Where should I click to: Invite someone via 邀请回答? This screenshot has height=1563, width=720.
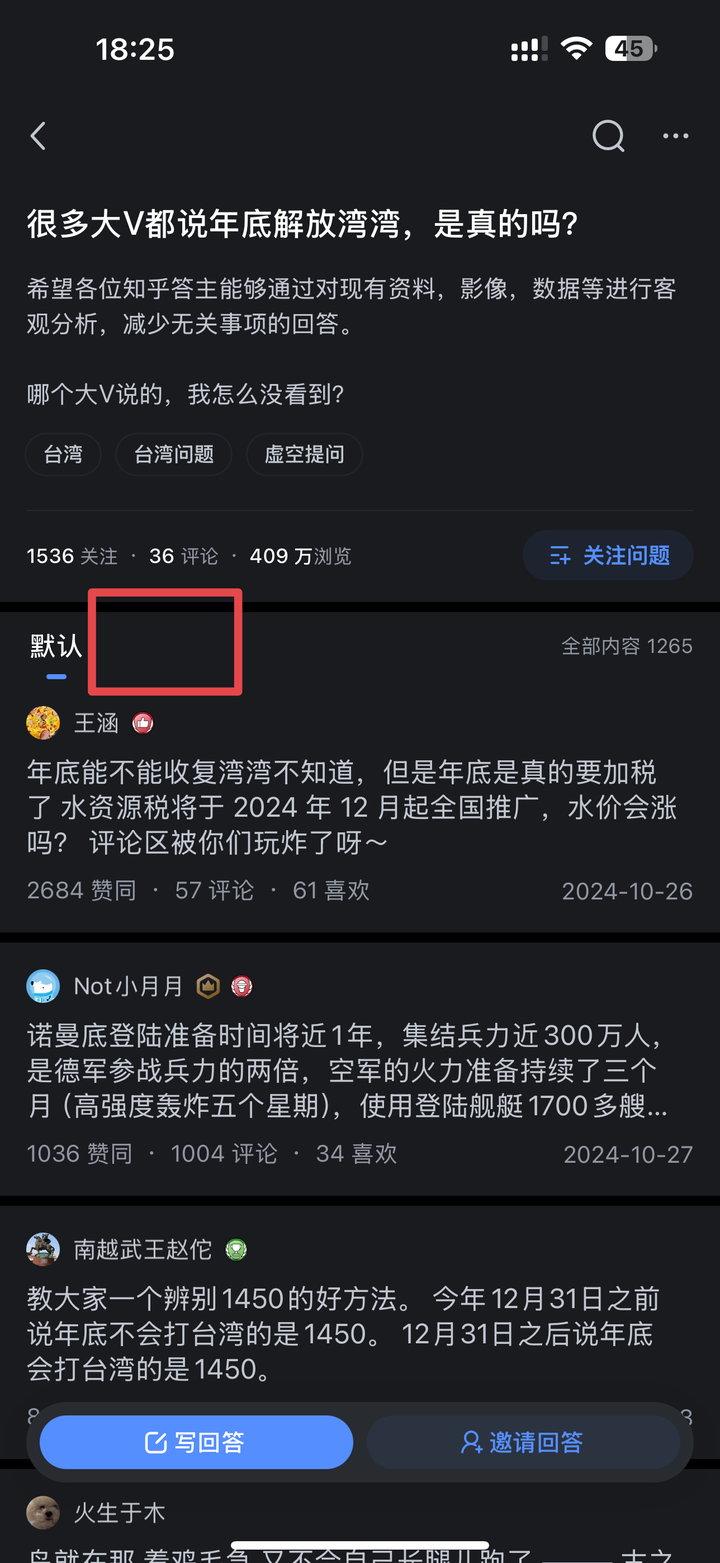[522, 1442]
